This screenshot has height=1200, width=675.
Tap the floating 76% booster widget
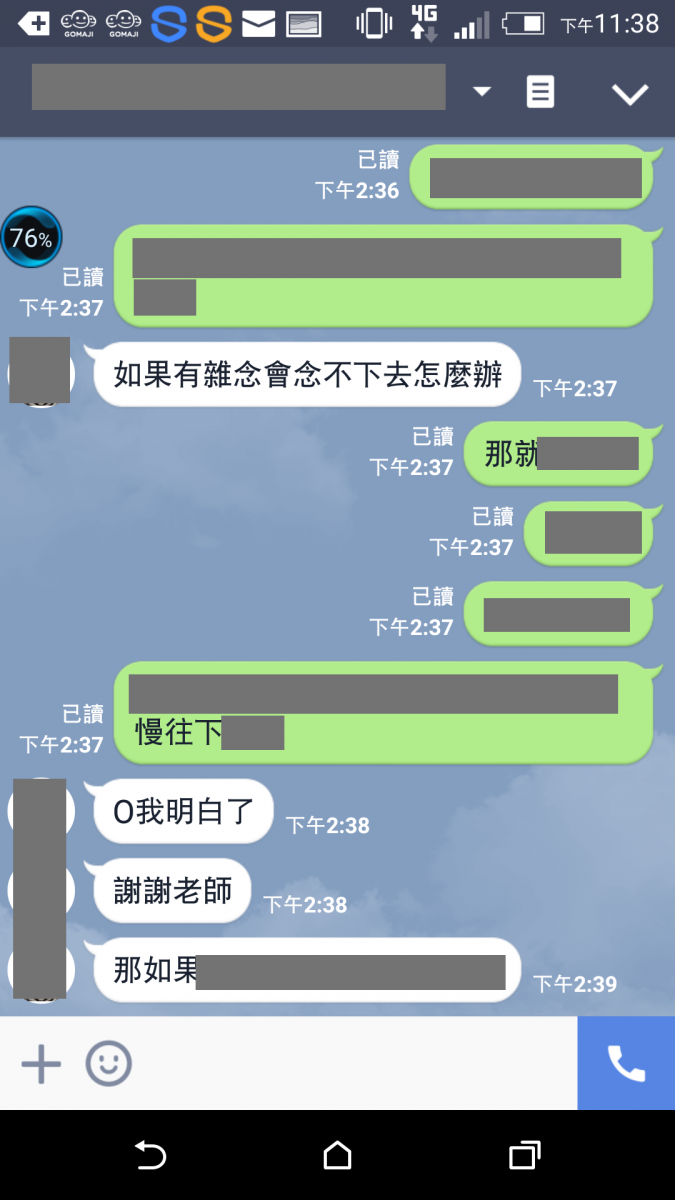(x=31, y=238)
